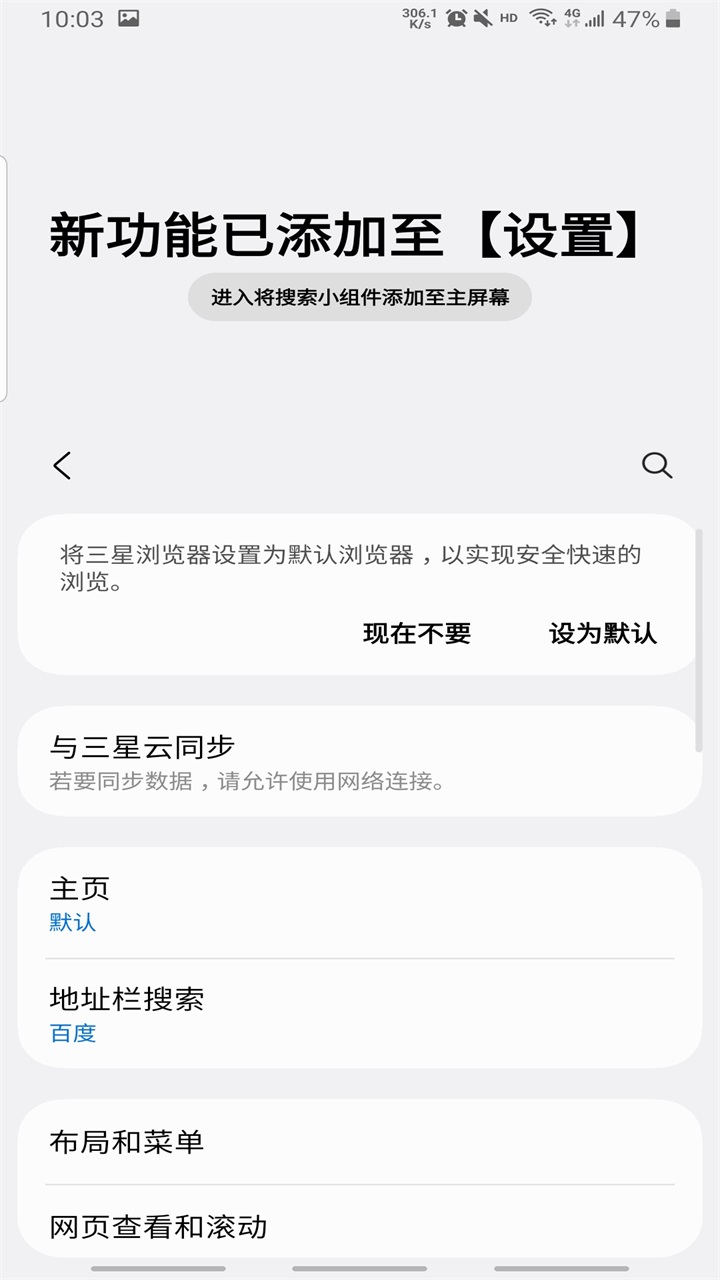Select 默认 under 主页
720x1280 pixels.
click(73, 923)
